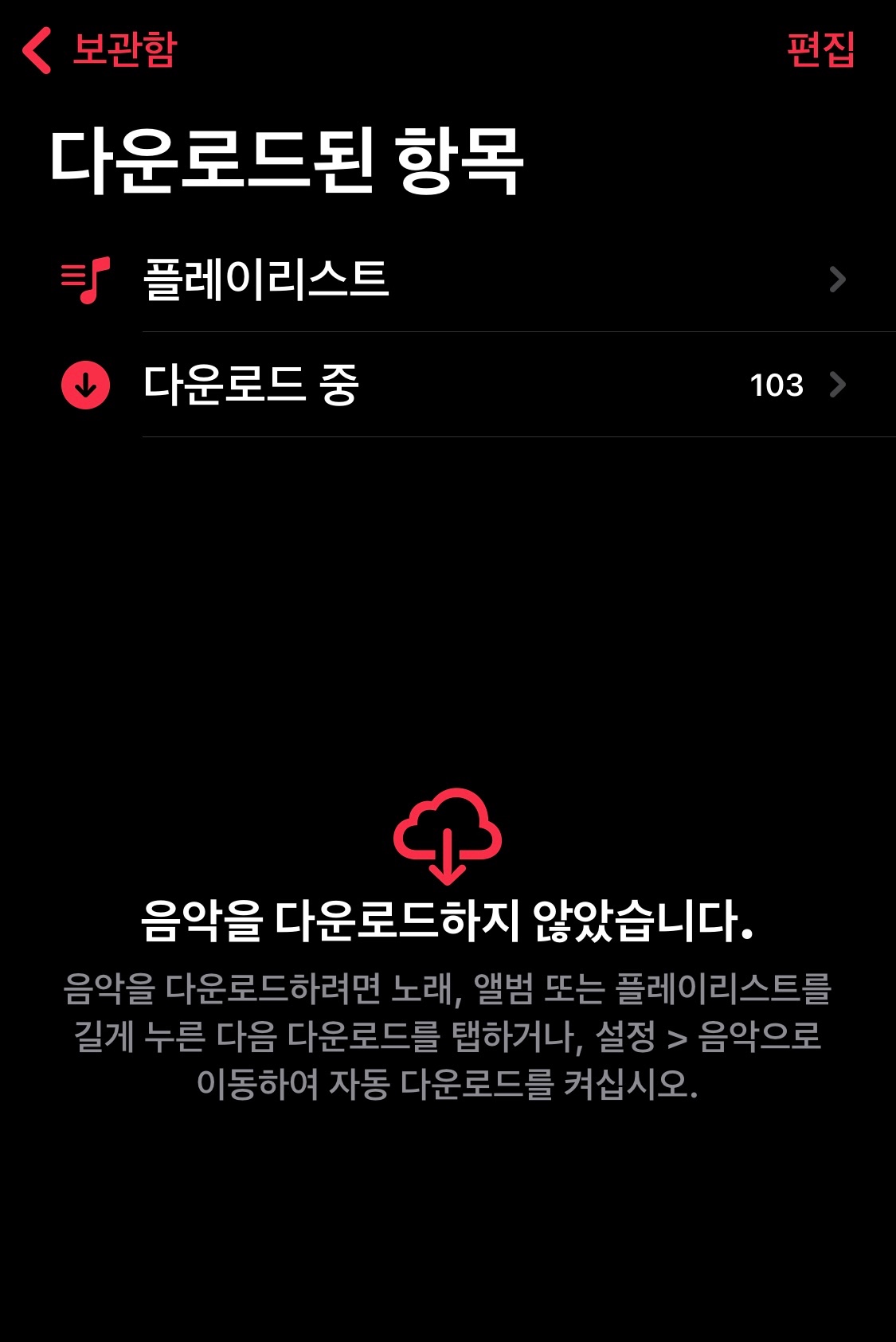Go back to 보관함 (Library)
896x1342 pixels.
click(x=100, y=49)
